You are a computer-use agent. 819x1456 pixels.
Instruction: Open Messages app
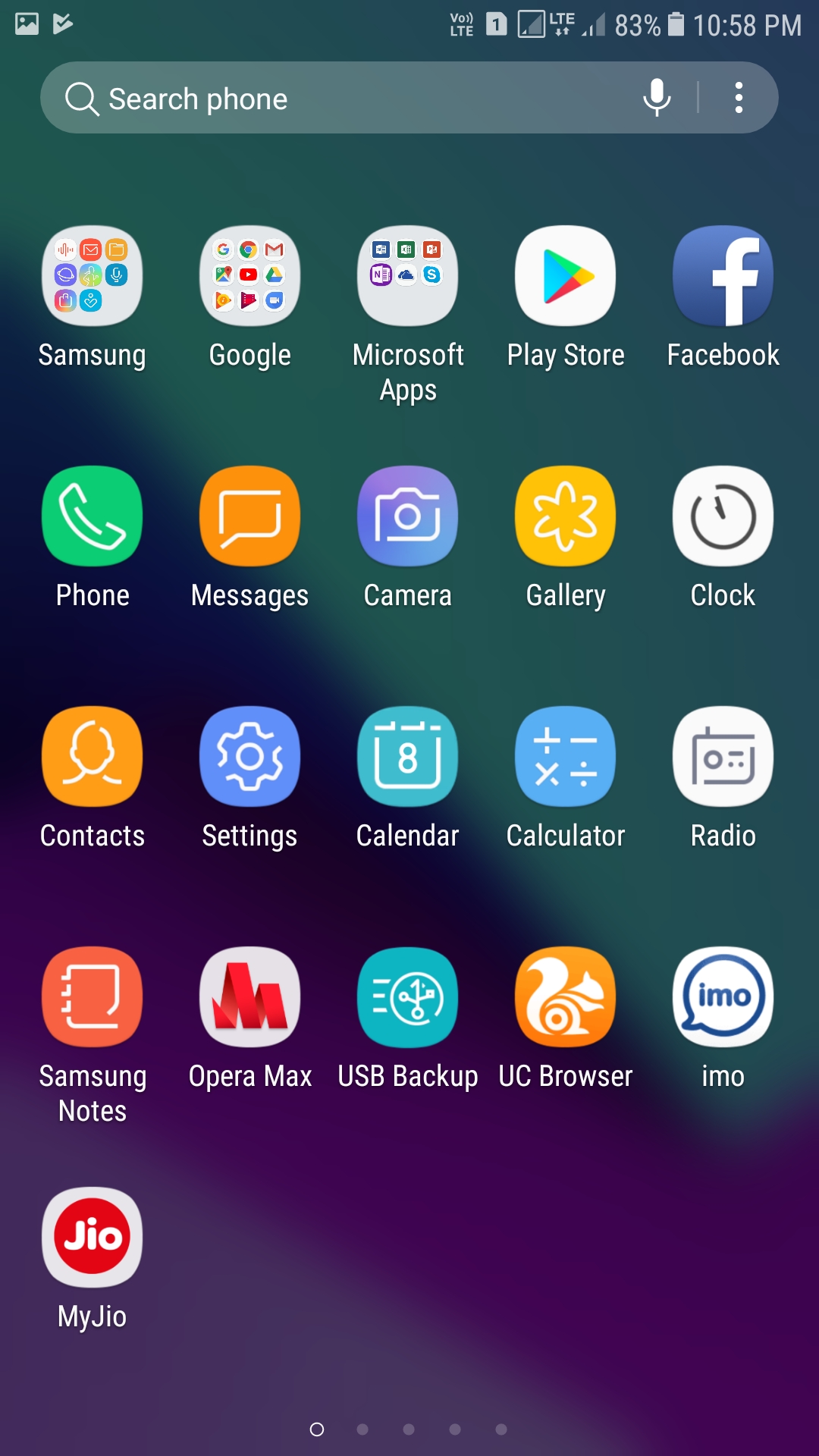(249, 516)
